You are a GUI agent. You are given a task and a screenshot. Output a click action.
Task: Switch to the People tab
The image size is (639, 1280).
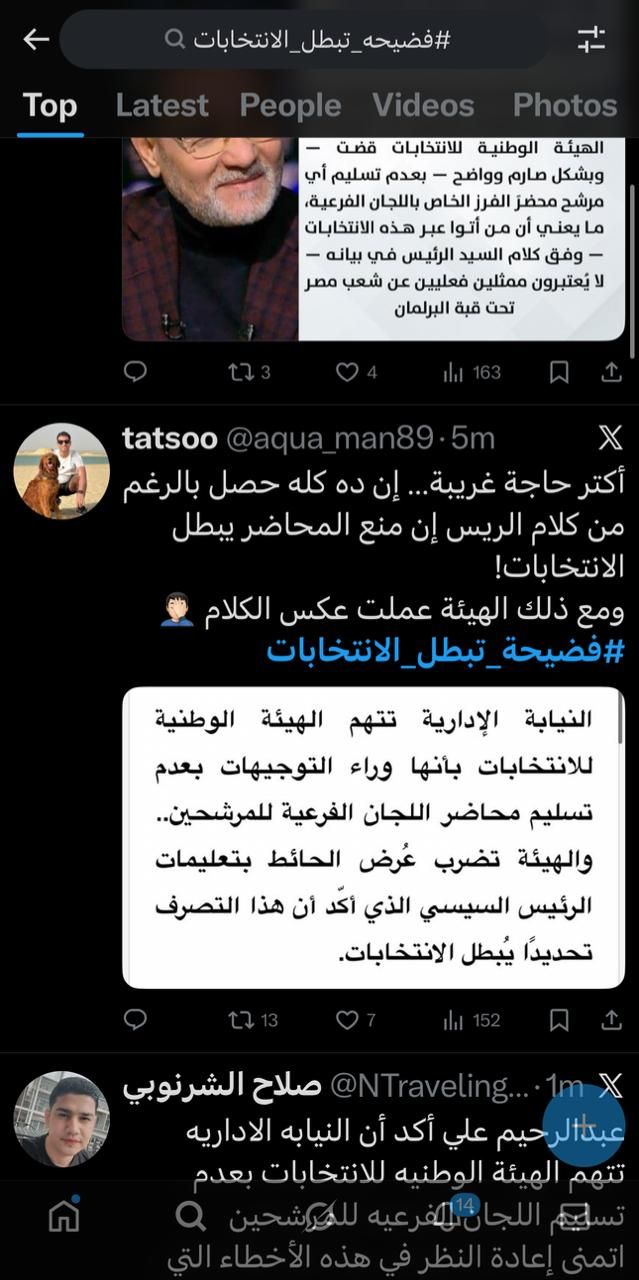pos(290,105)
